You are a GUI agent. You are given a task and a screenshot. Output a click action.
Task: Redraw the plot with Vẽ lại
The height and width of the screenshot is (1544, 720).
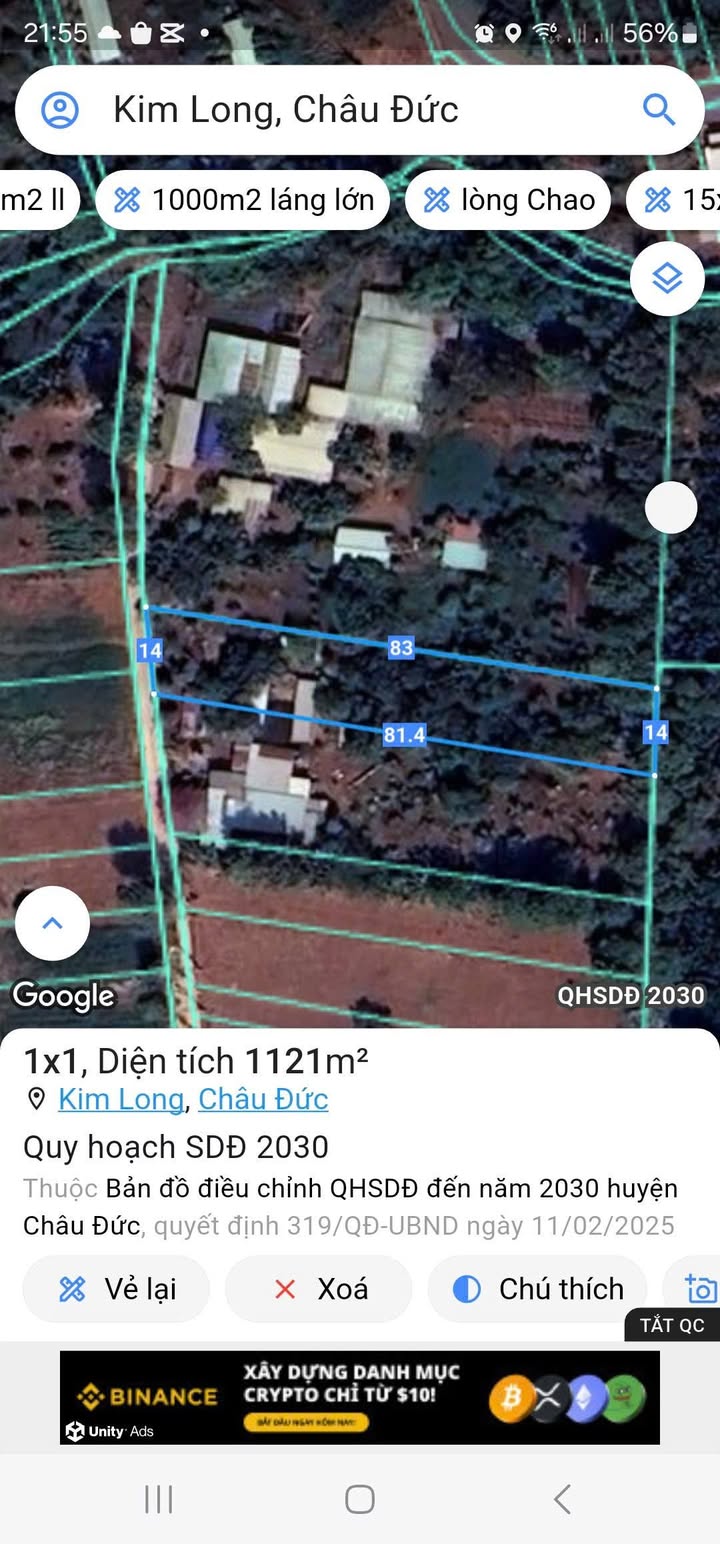(x=116, y=1289)
